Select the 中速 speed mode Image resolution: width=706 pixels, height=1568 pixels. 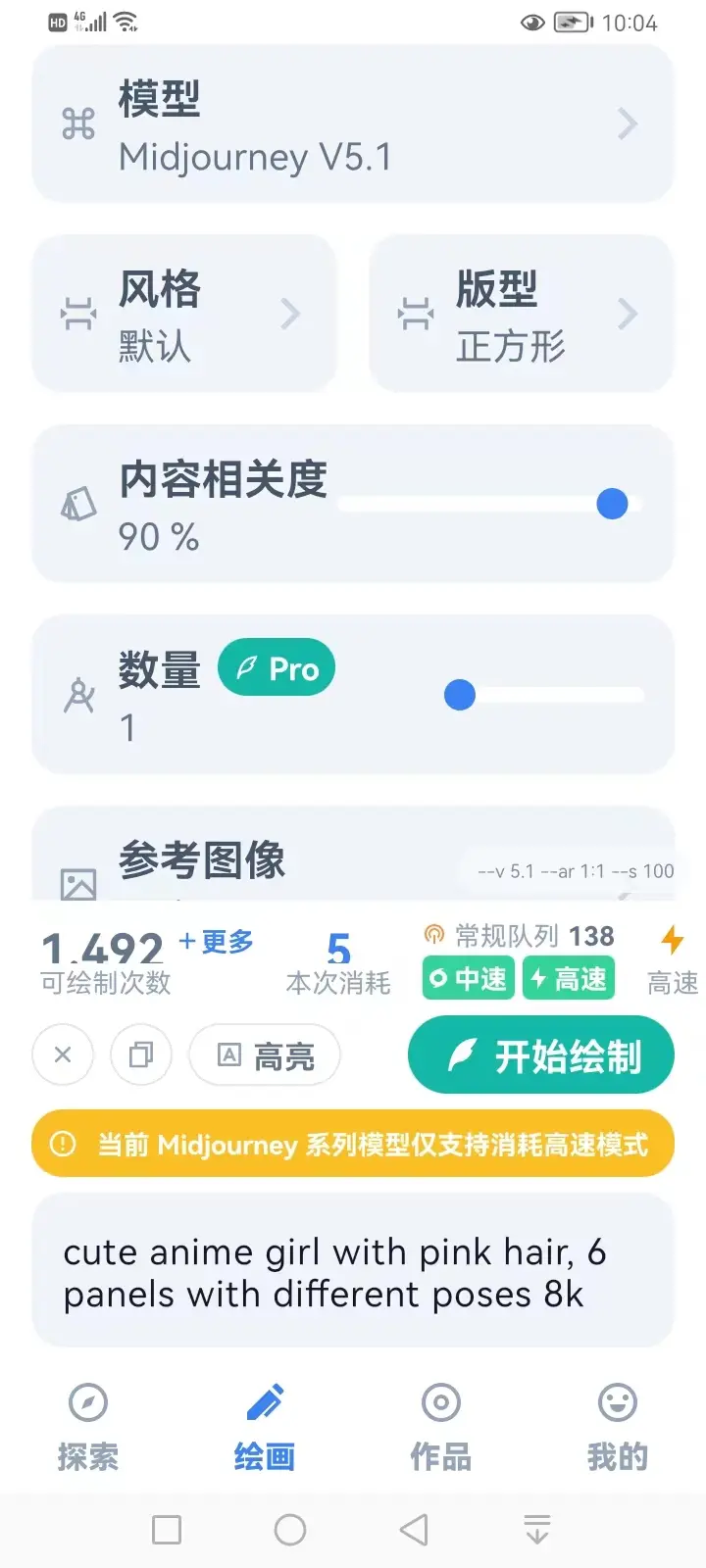pyautogui.click(x=469, y=978)
